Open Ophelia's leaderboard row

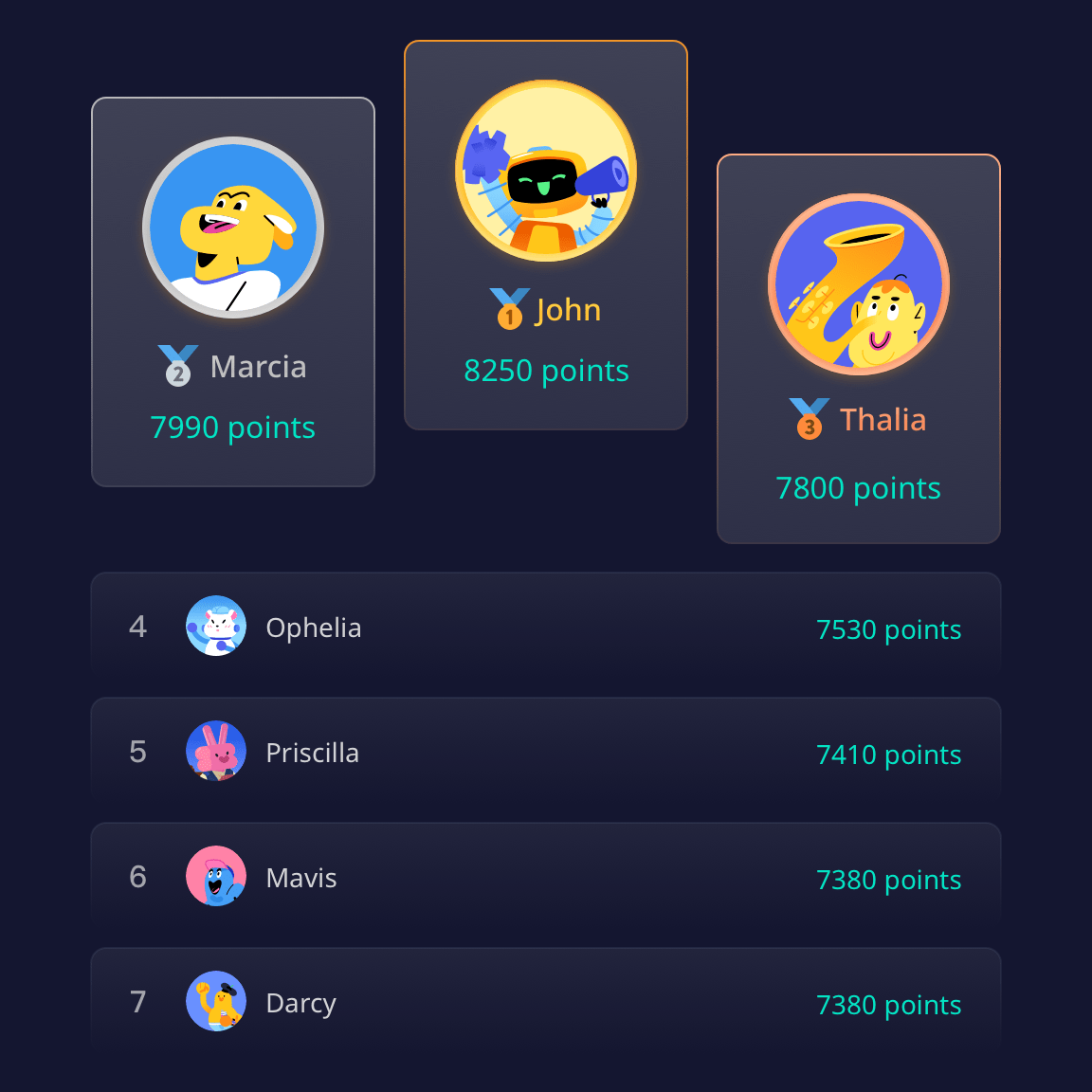click(546, 628)
